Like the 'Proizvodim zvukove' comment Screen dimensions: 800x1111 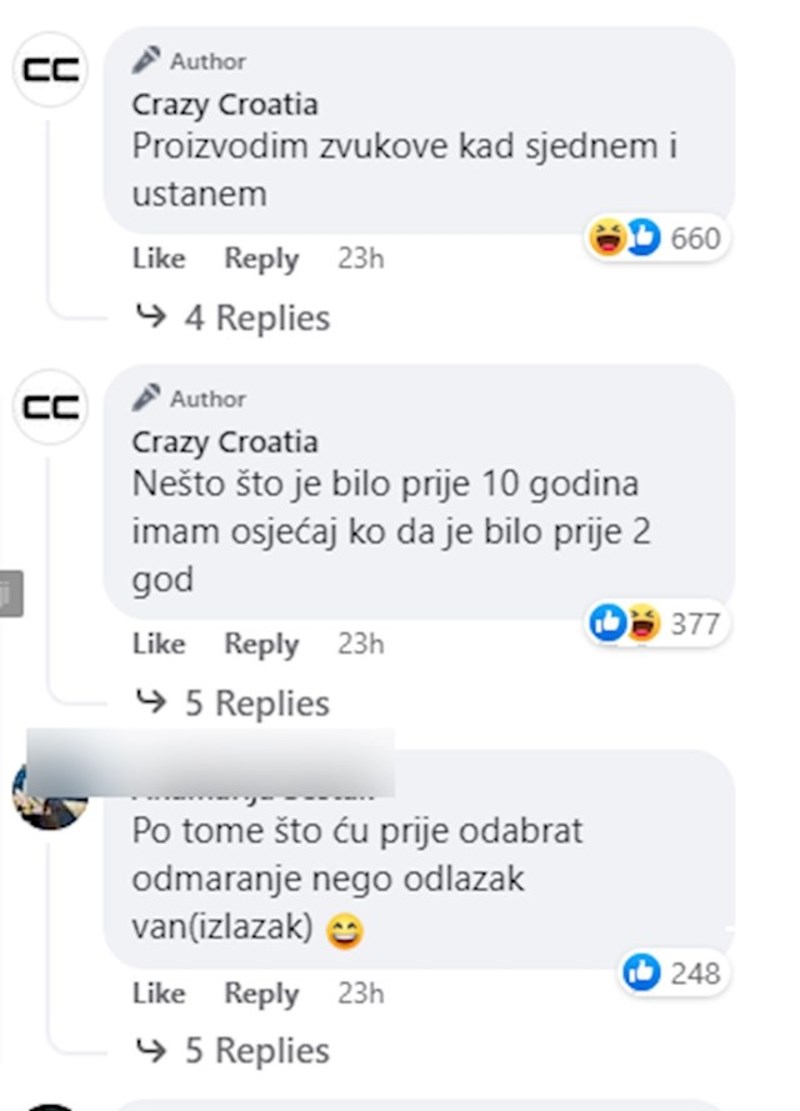coord(158,259)
